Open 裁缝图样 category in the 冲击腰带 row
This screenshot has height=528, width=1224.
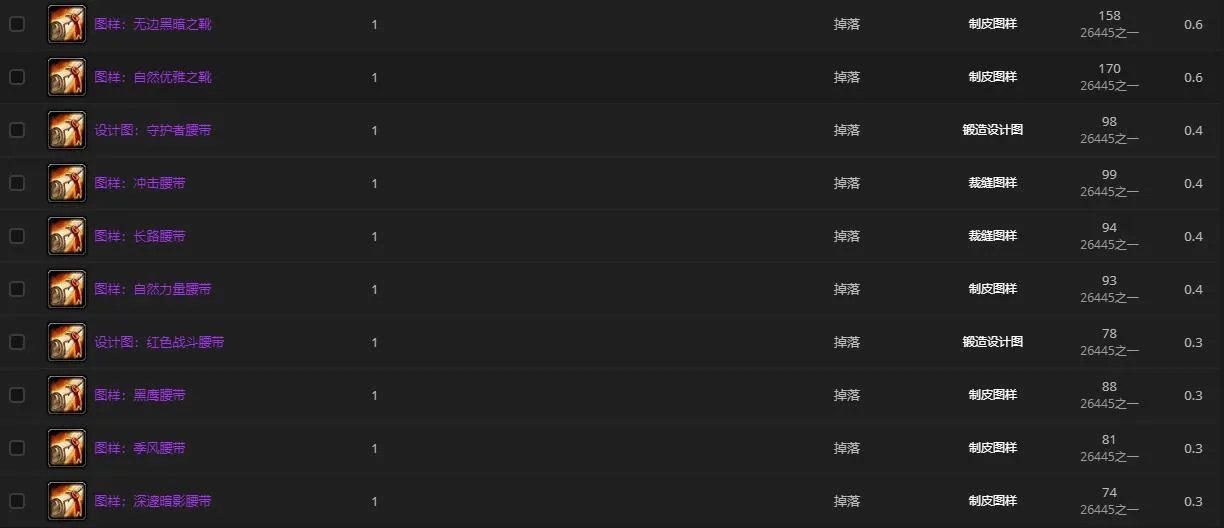coord(992,183)
